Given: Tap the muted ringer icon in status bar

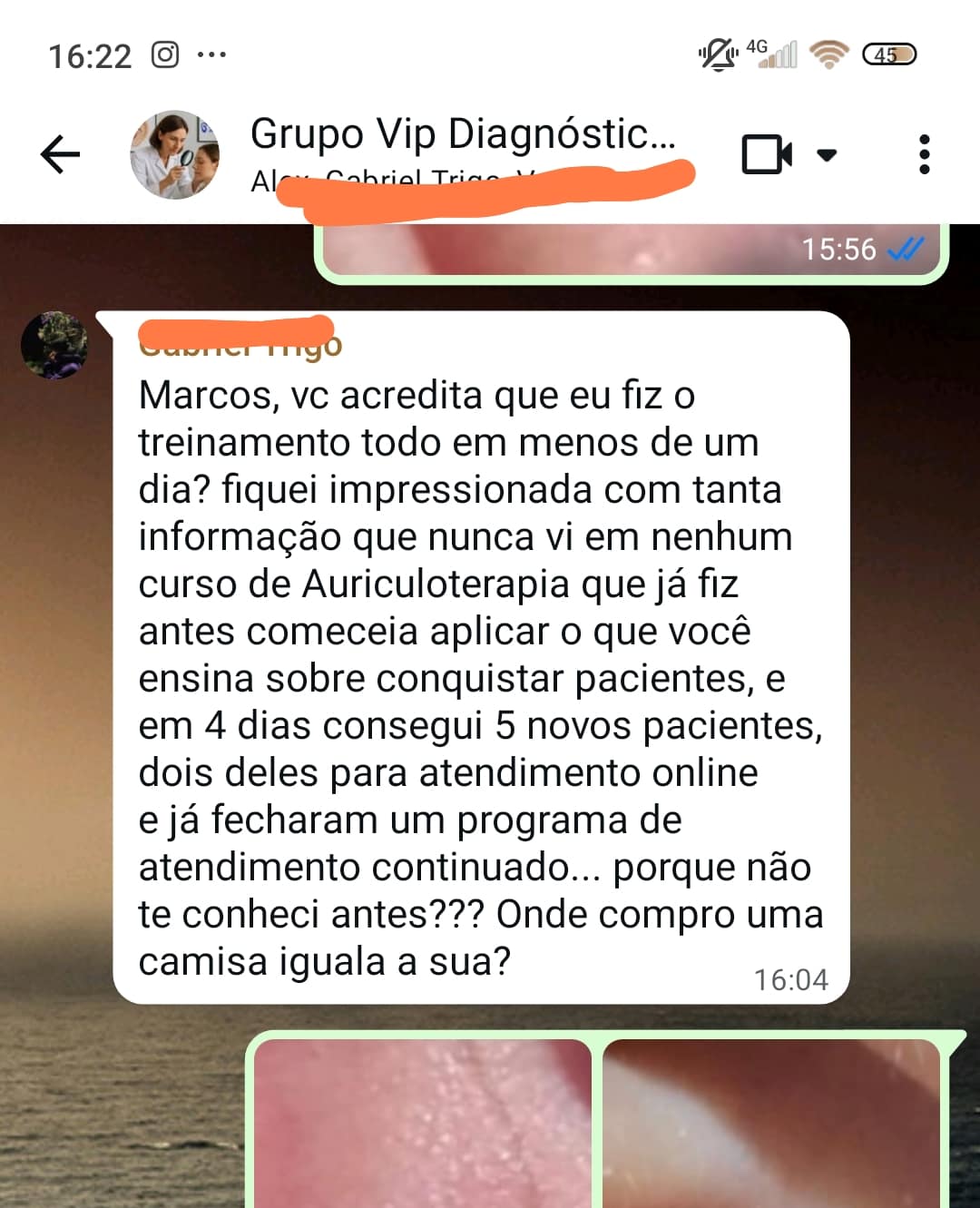Looking at the screenshot, I should coord(716,54).
